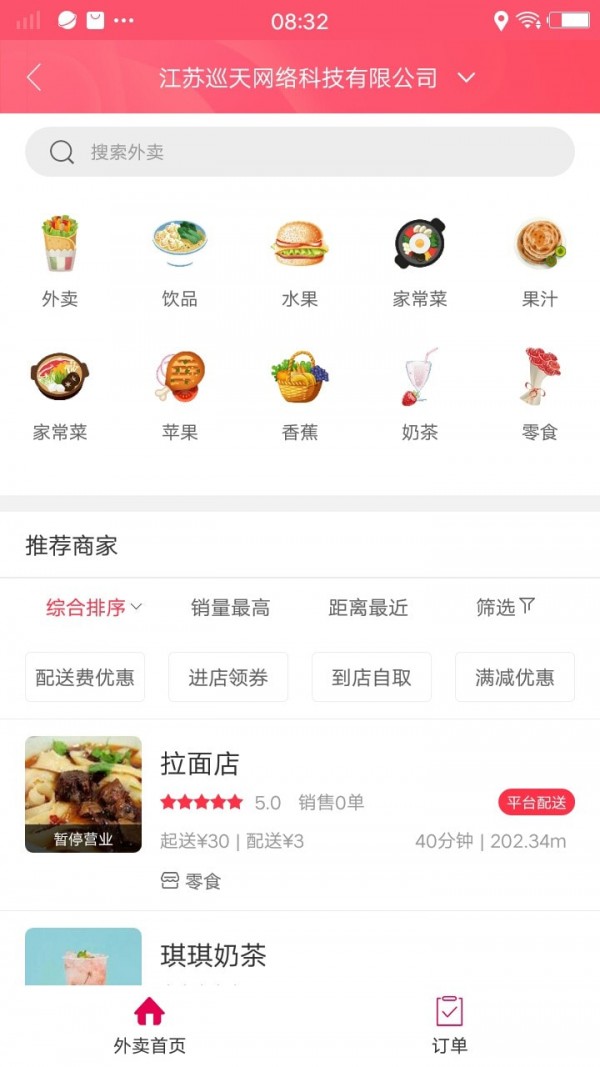Screen dimensions: 600x1067
Task: Expand the 综合排序 sort dropdown
Action: (x=94, y=607)
